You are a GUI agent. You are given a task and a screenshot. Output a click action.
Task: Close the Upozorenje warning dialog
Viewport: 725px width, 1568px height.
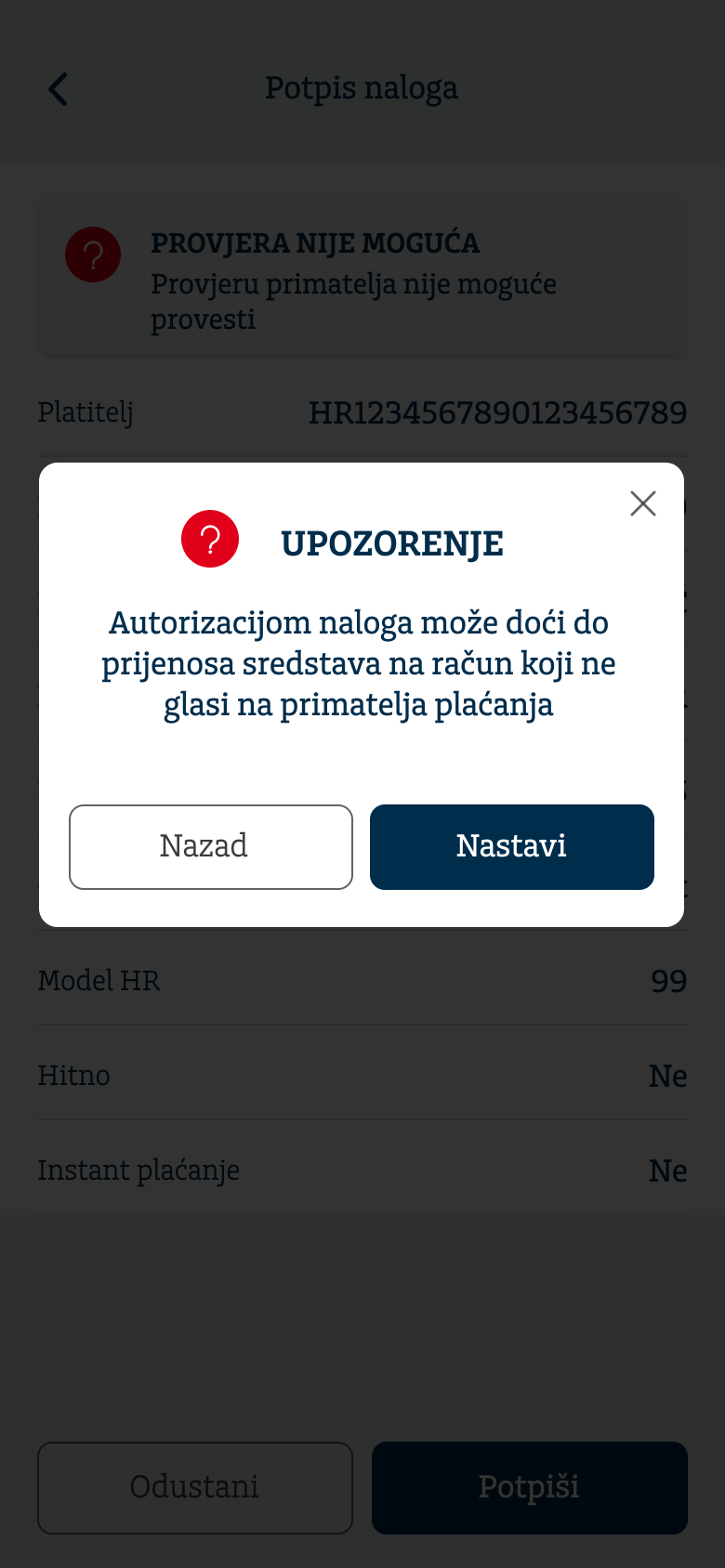tap(643, 503)
